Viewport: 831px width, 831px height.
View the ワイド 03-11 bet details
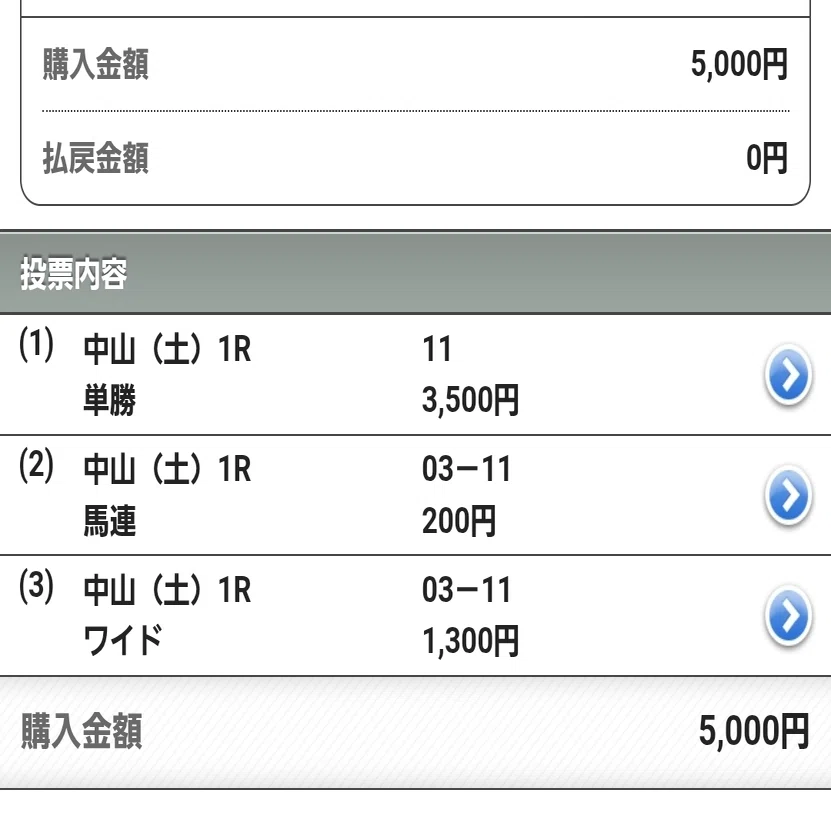[x=788, y=616]
